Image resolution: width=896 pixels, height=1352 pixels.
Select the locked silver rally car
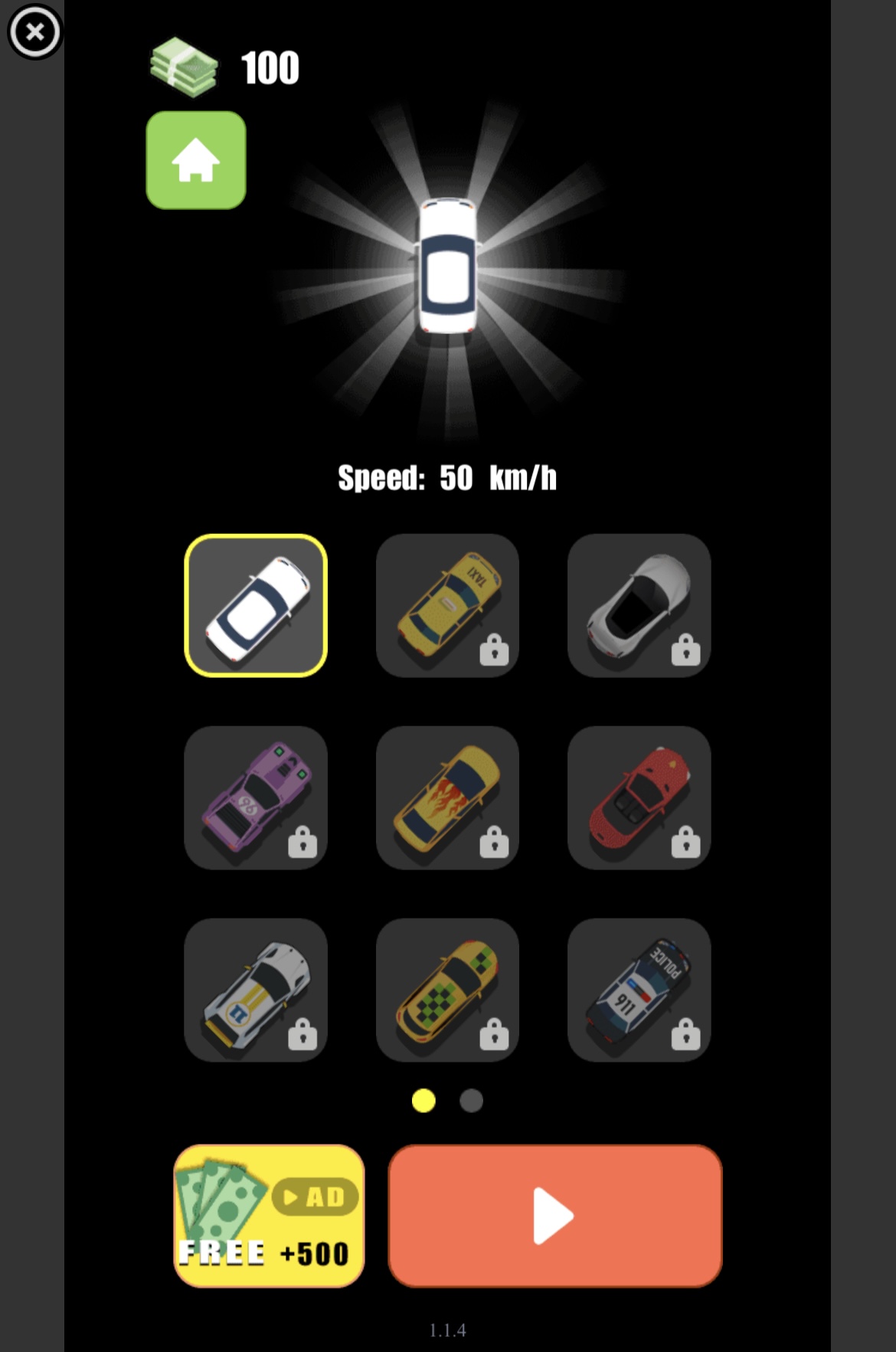(x=256, y=990)
